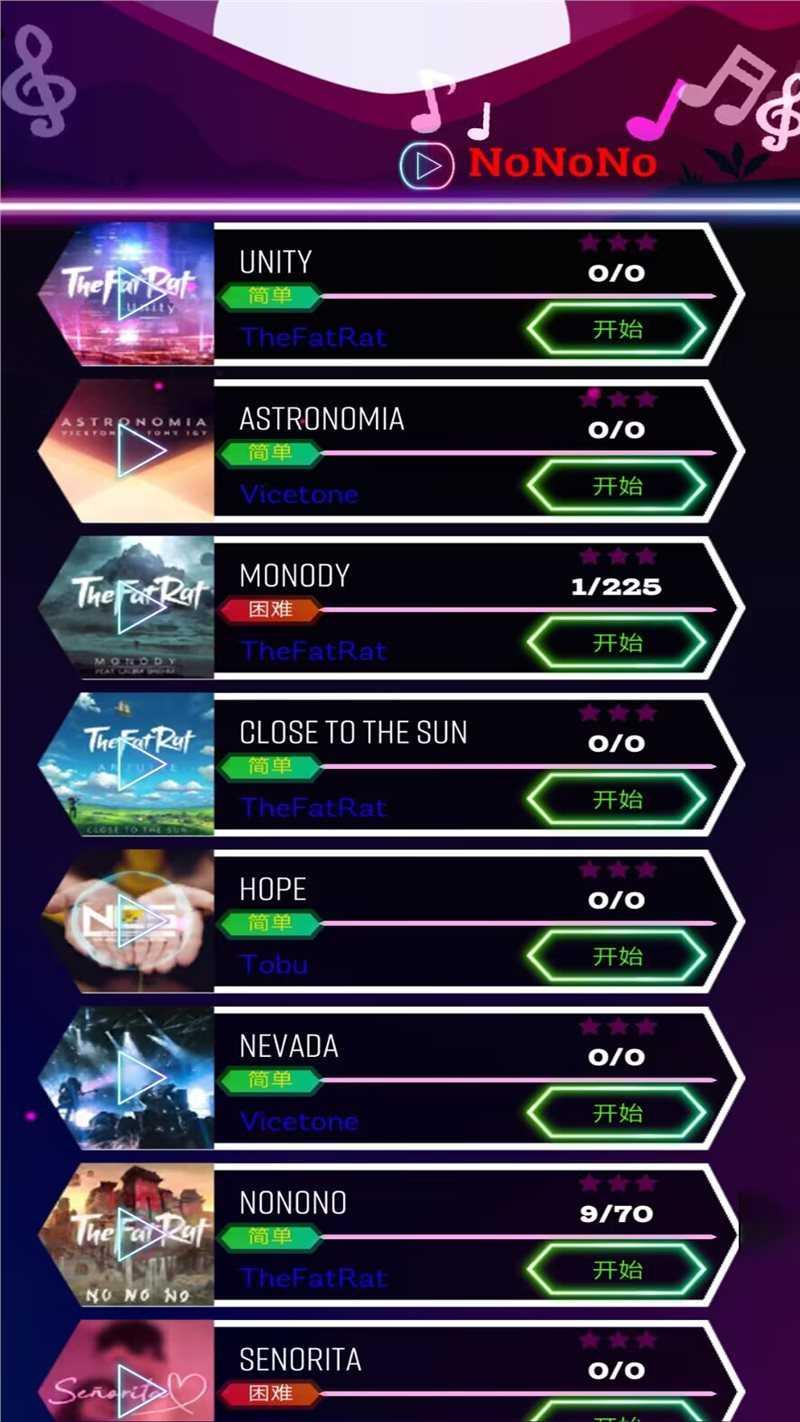Image resolution: width=800 pixels, height=1422 pixels.
Task: Start the HOPE song via 开始
Action: coord(617,957)
